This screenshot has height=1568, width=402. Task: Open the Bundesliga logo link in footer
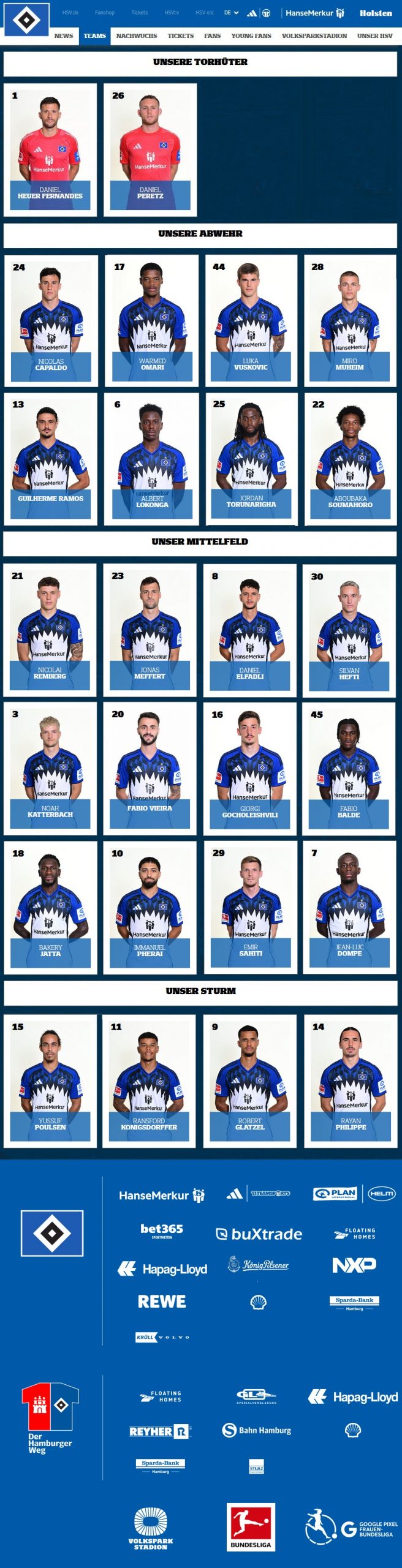click(x=251, y=1527)
